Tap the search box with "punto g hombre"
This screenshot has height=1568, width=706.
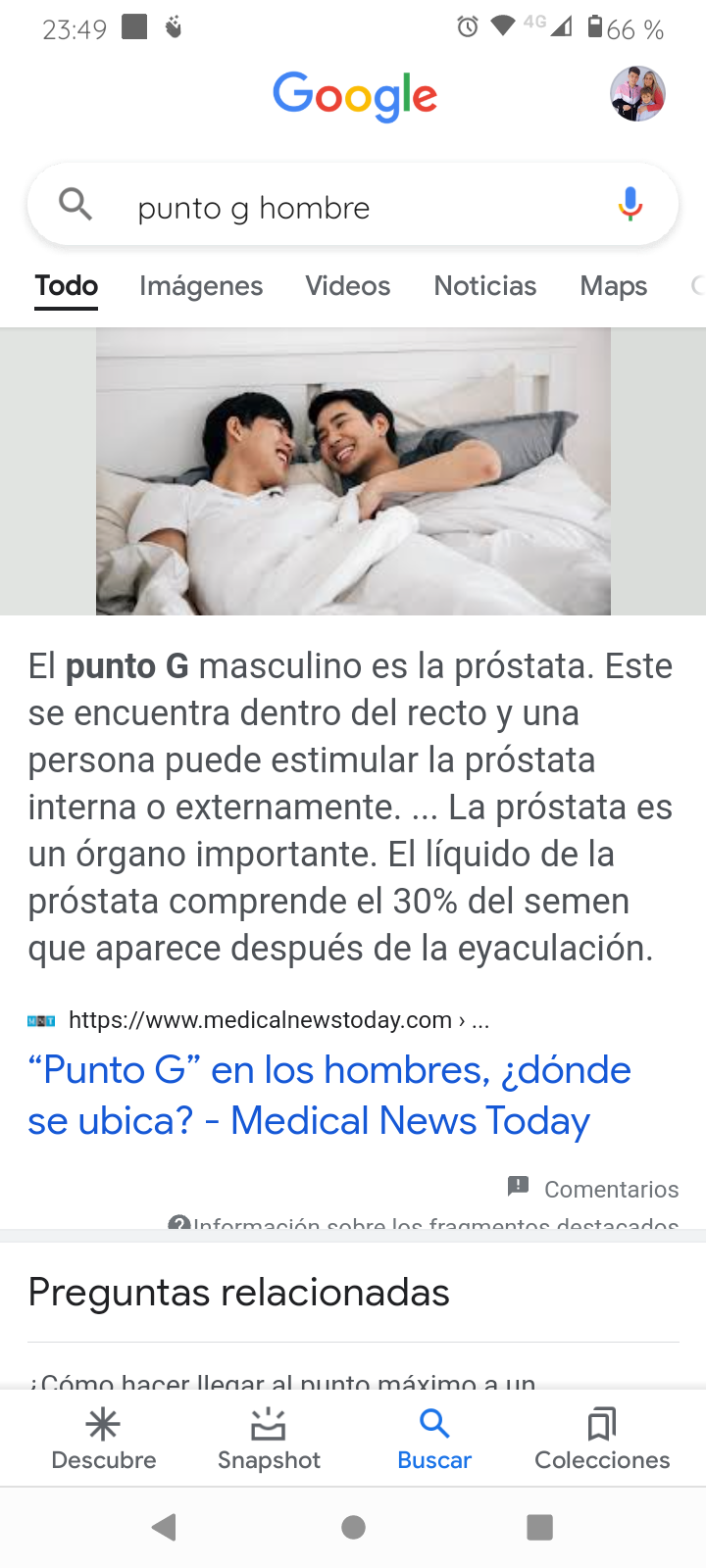(x=353, y=206)
